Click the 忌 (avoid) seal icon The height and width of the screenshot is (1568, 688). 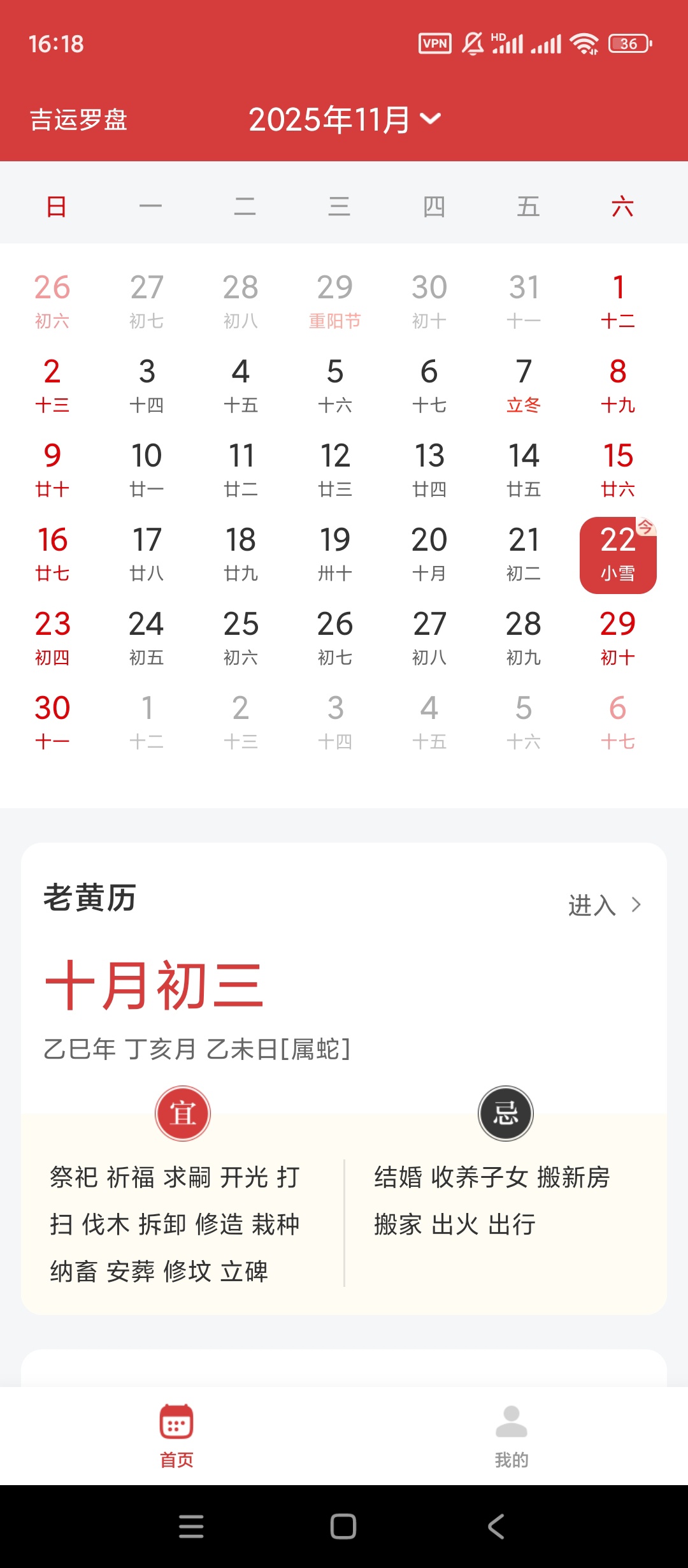coord(505,1113)
